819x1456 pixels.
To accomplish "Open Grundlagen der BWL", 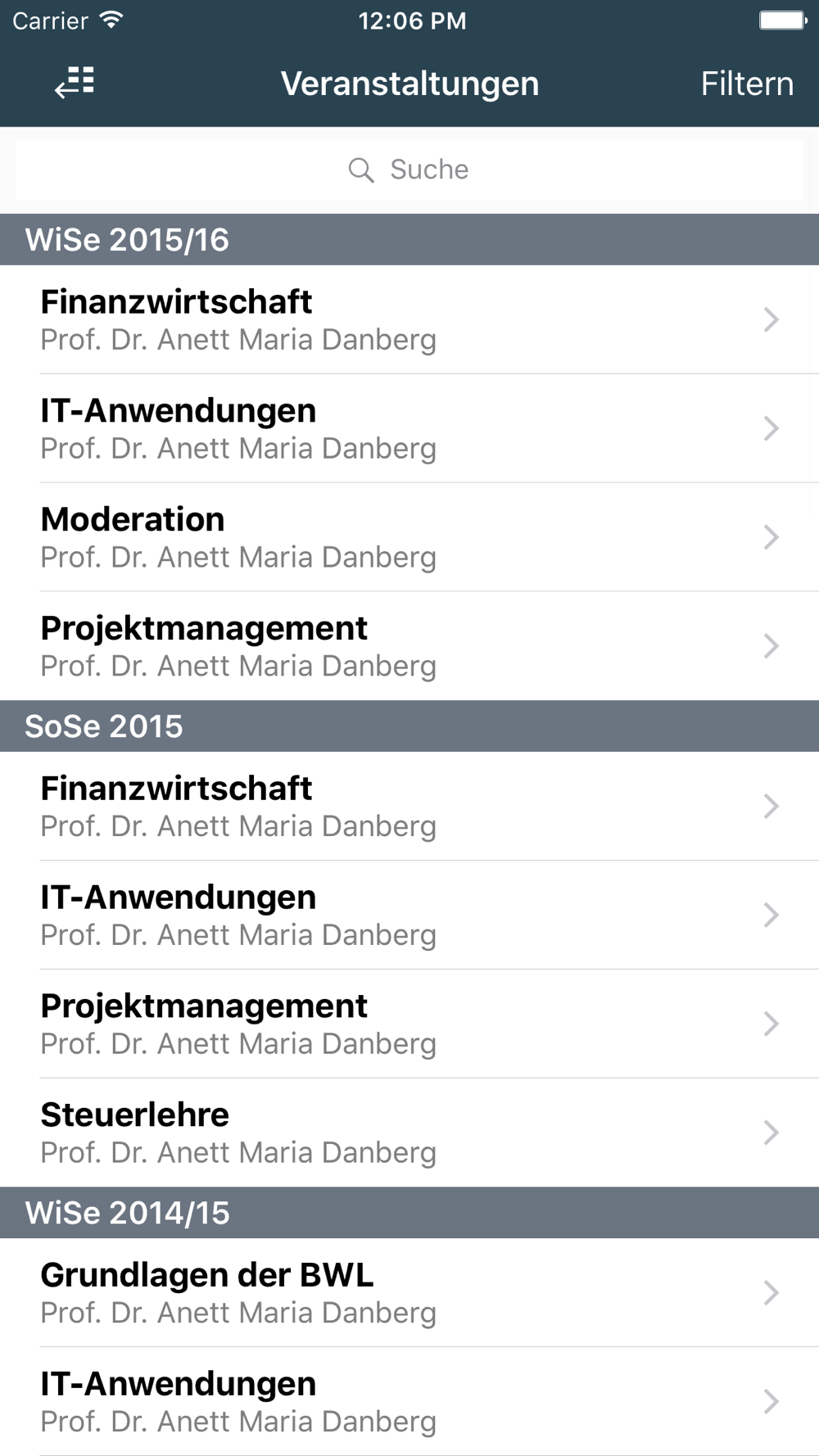I will 409,1292.
